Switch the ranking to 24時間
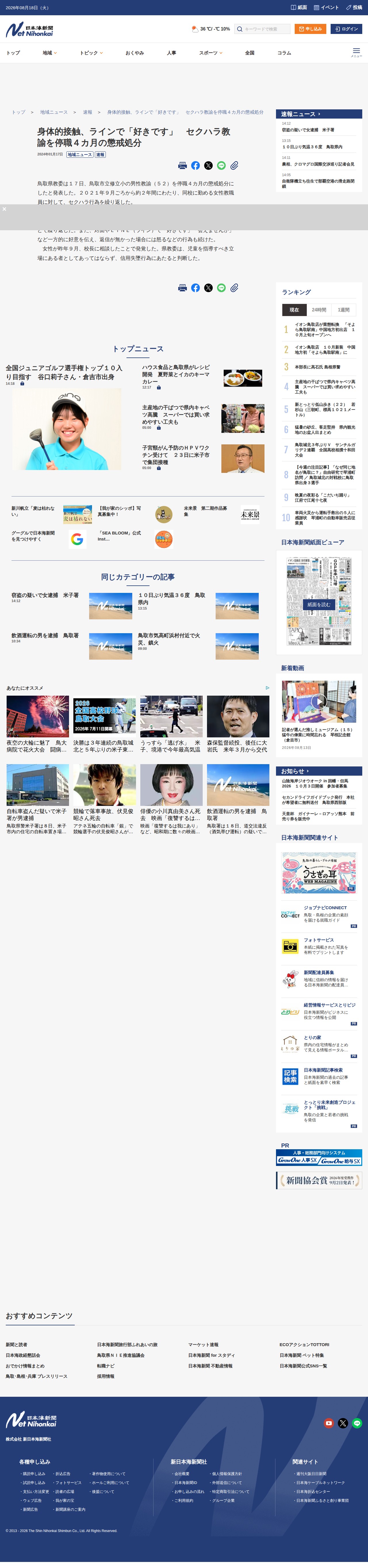Viewport: 368px width, 1568px height. click(x=319, y=310)
